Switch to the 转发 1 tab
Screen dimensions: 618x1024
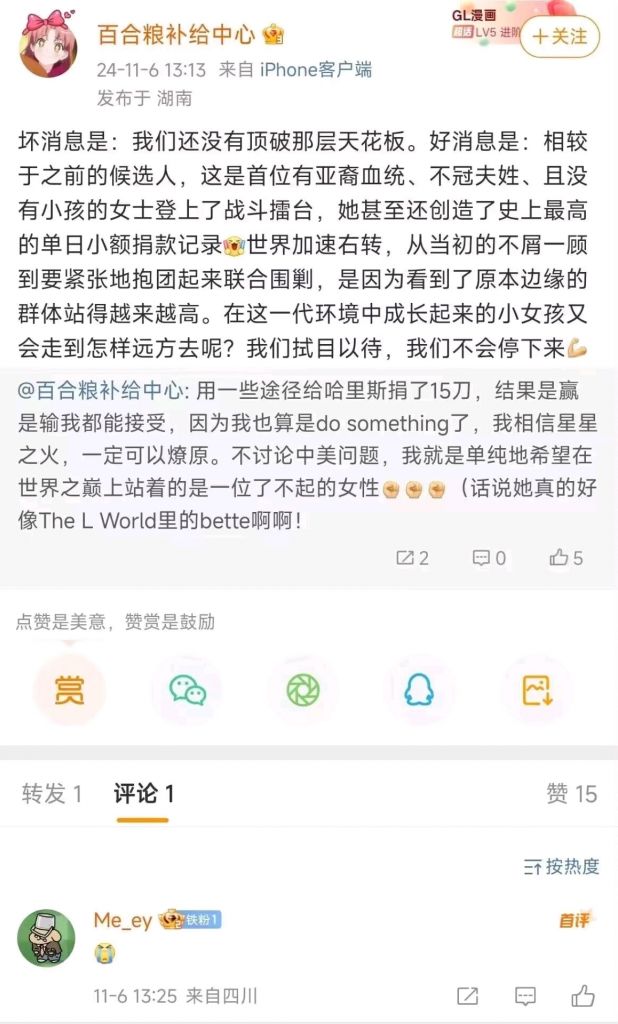(52, 794)
